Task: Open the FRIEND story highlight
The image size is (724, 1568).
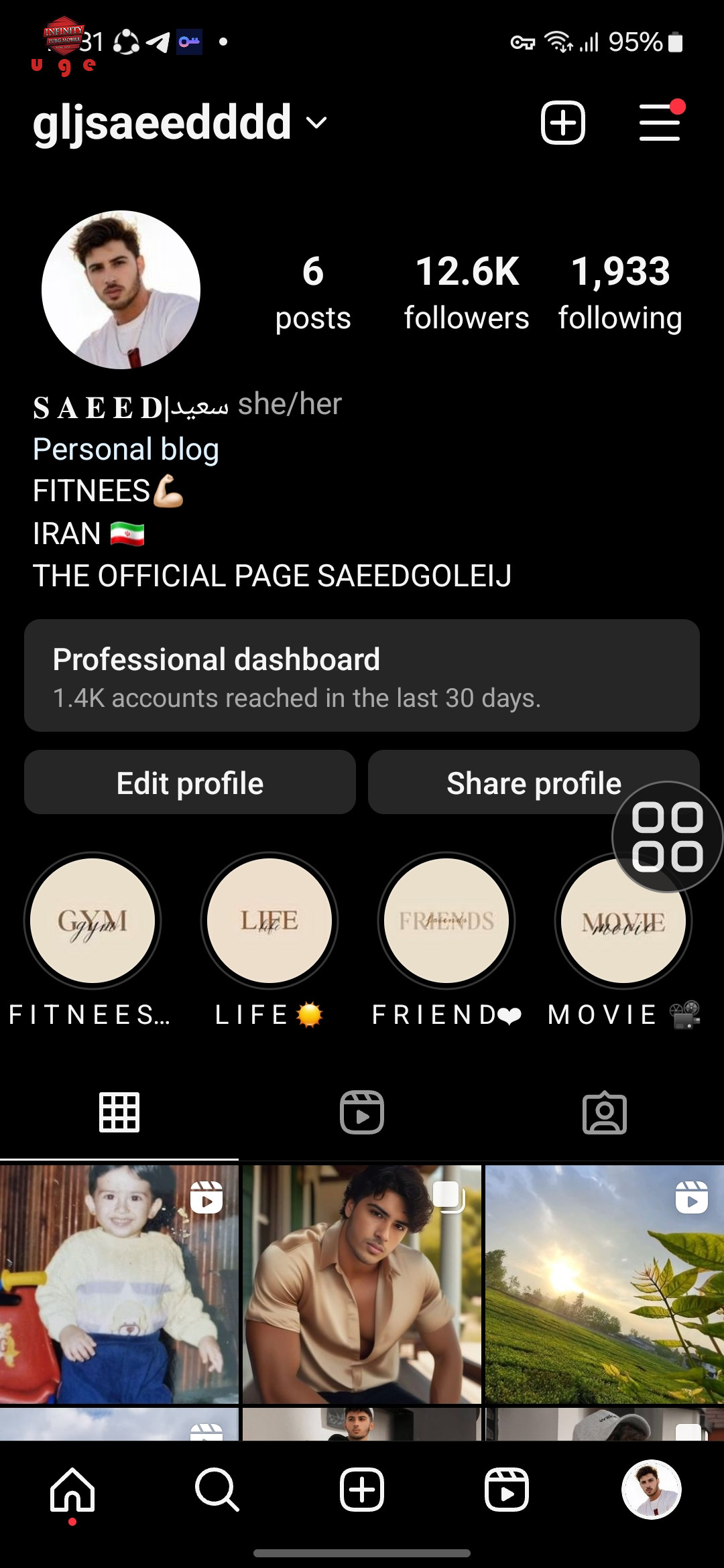Action: click(446, 921)
